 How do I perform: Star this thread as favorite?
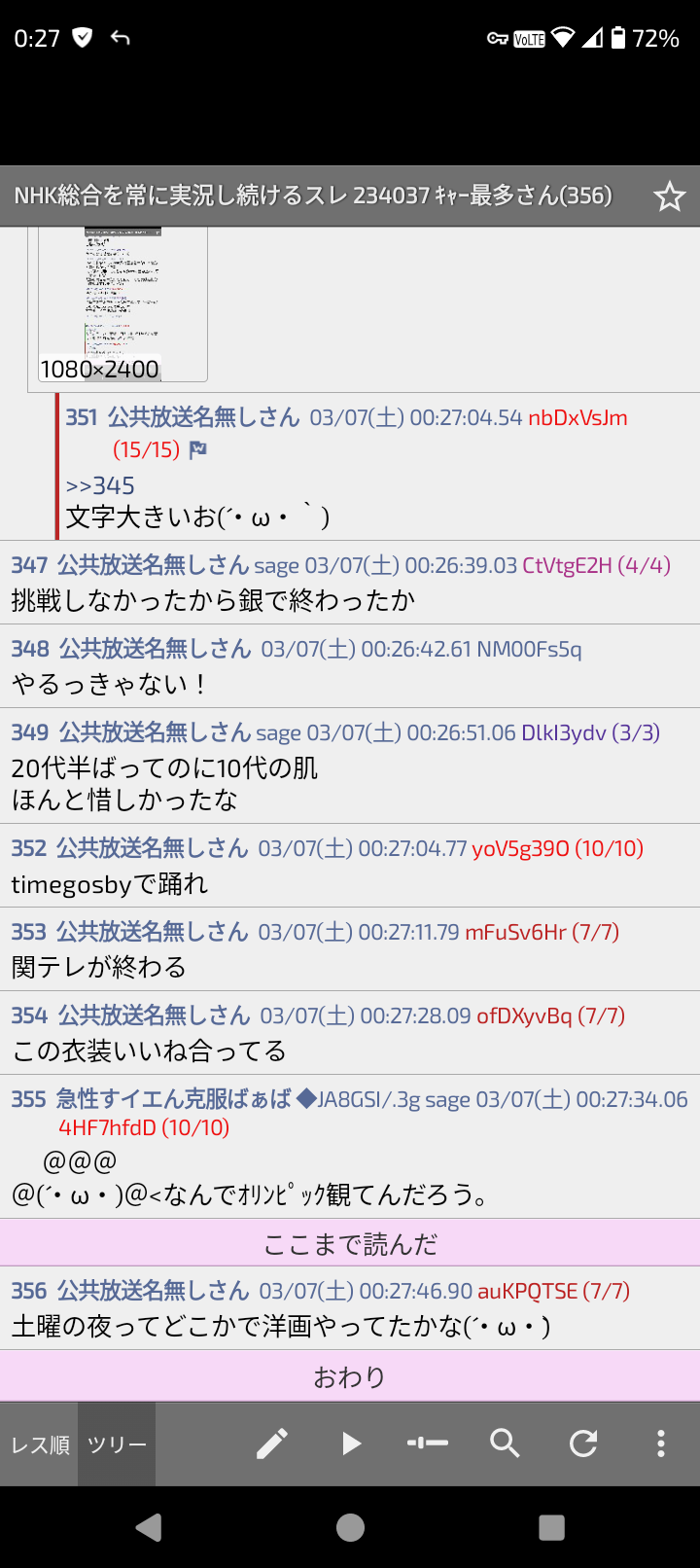pos(669,196)
